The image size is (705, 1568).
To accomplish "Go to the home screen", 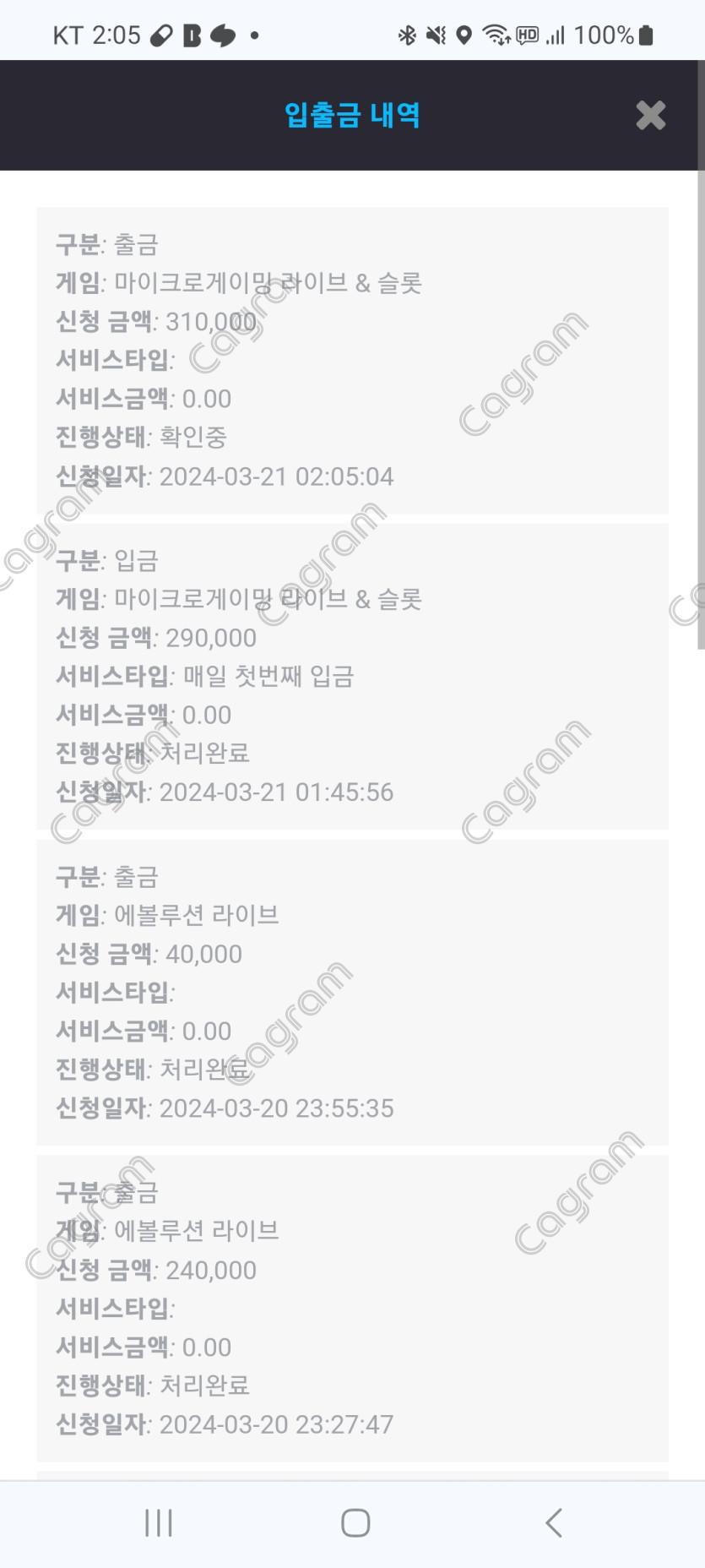I will click(355, 1522).
